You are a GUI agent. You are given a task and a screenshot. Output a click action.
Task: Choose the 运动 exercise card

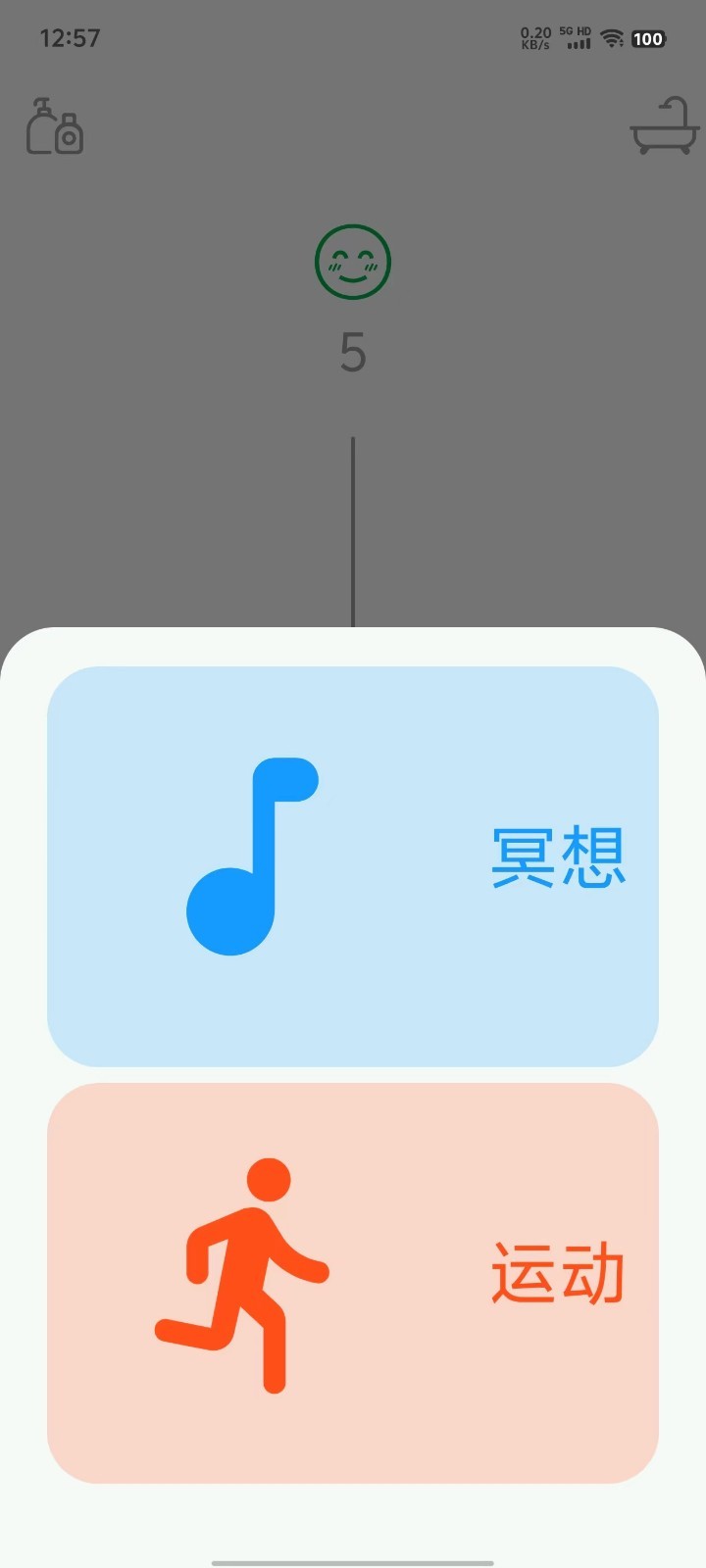(x=353, y=1283)
